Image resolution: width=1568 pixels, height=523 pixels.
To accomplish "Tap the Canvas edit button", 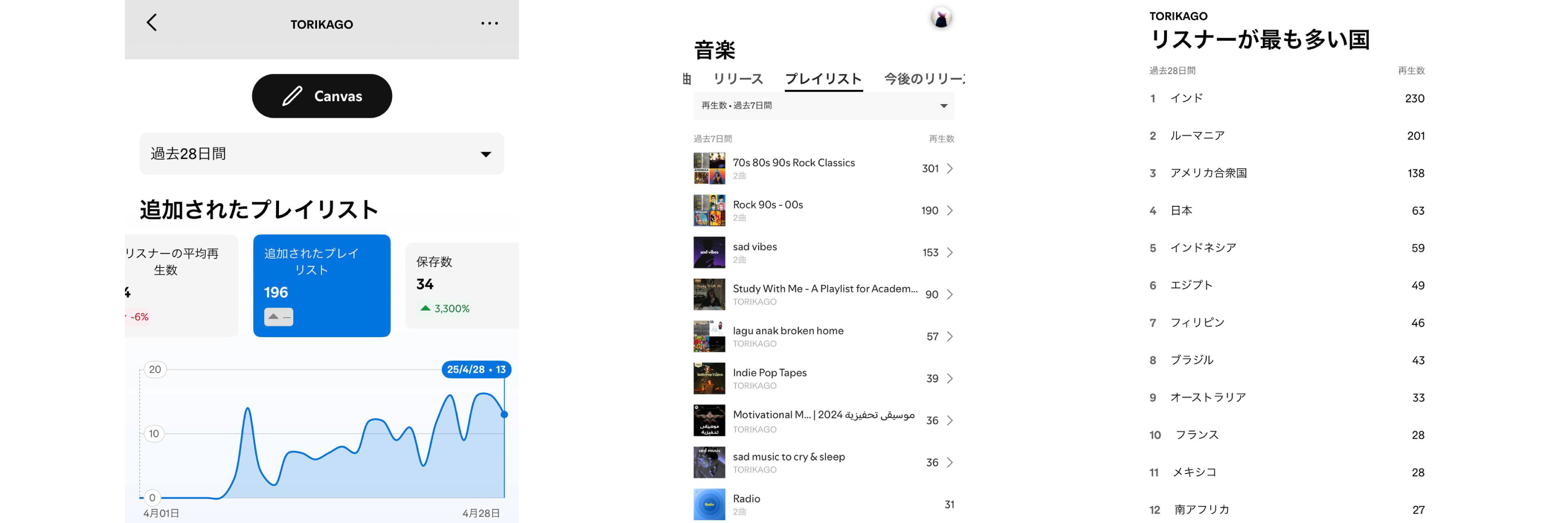I will point(321,96).
